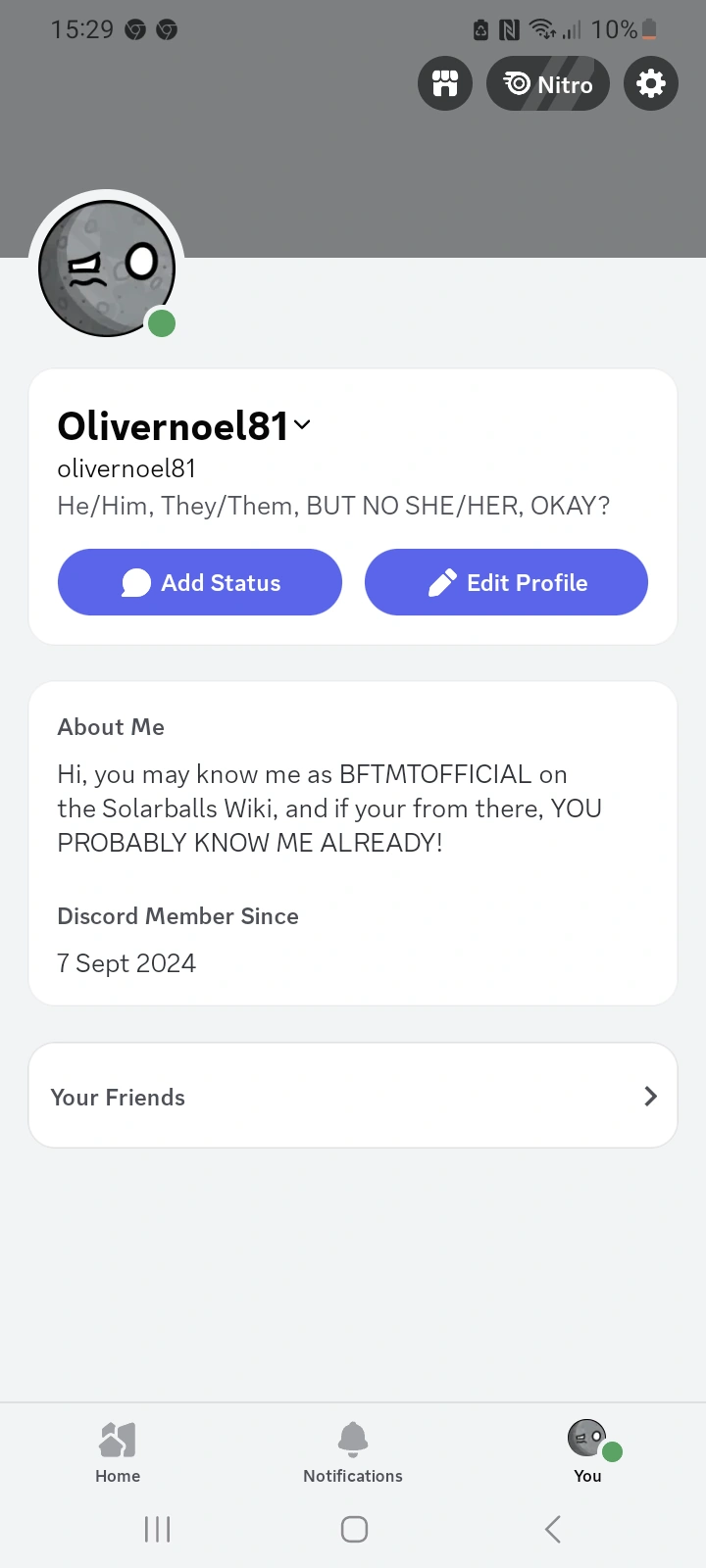This screenshot has height=1568, width=706.
Task: Open the Discord Shop storefront icon
Action: [x=444, y=83]
